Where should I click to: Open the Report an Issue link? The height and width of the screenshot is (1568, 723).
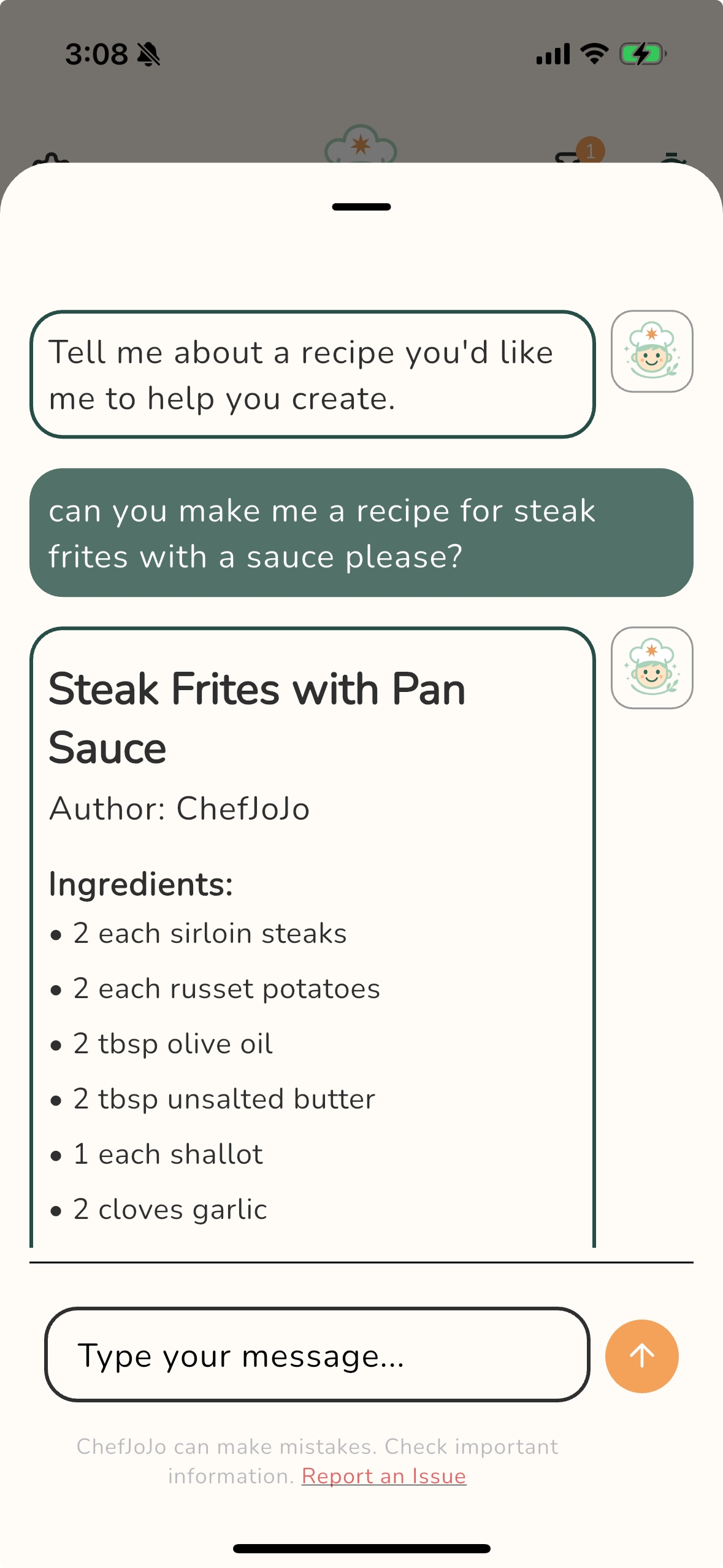tap(384, 1476)
